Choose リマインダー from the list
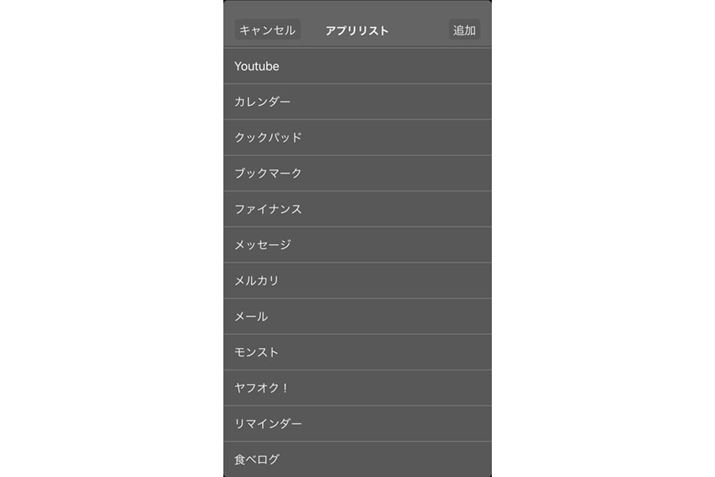 (357, 424)
